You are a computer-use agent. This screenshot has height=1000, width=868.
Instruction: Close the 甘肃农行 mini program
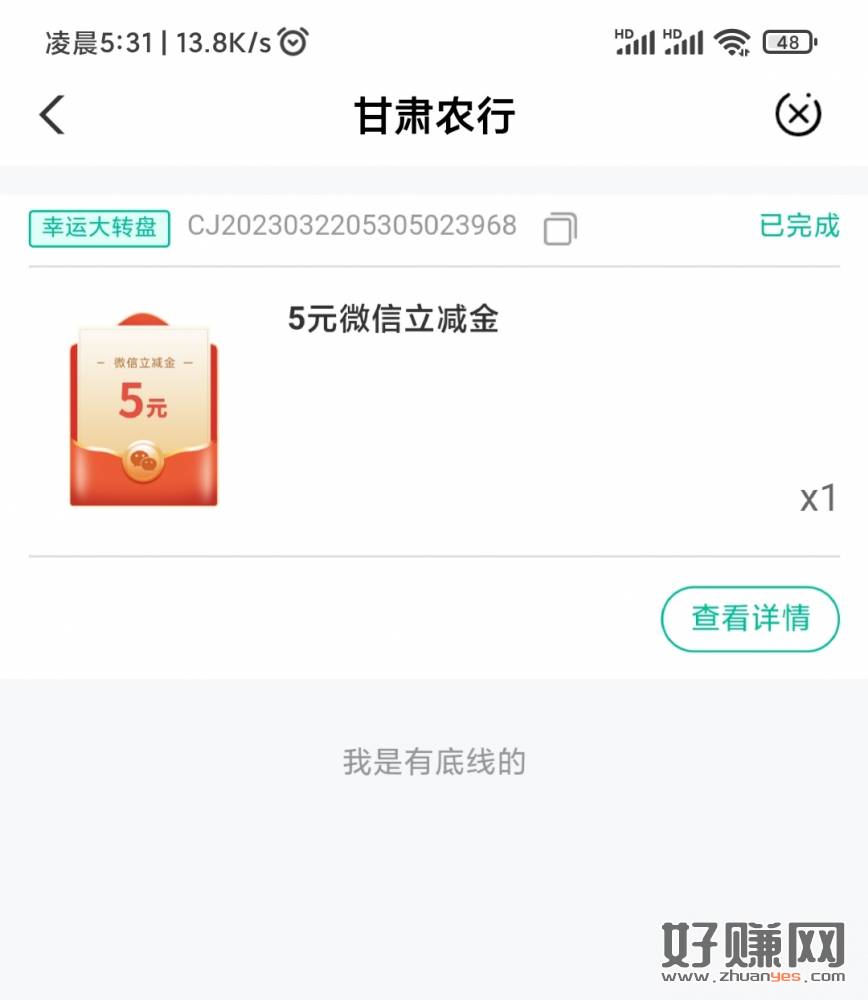797,115
